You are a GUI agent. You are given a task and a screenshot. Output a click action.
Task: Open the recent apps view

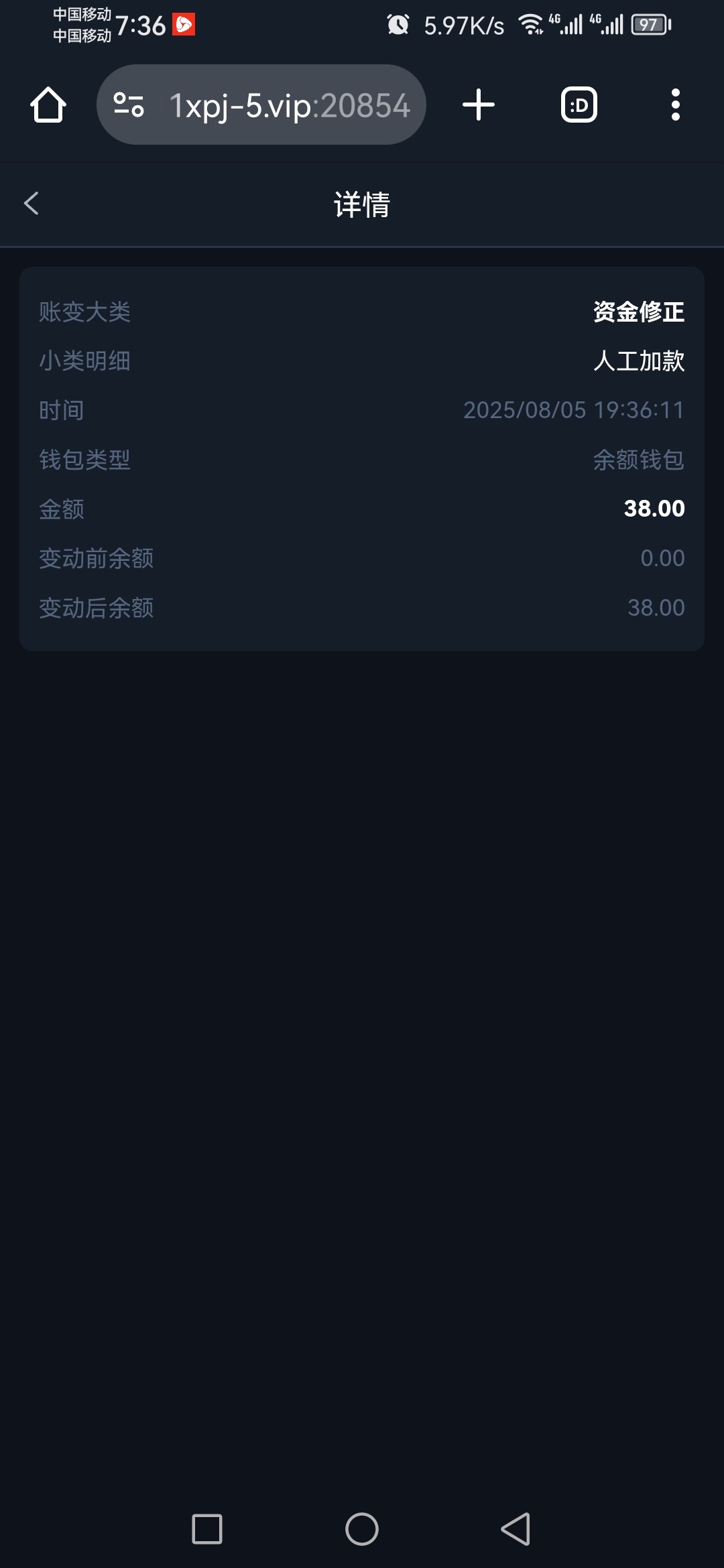(207, 1529)
